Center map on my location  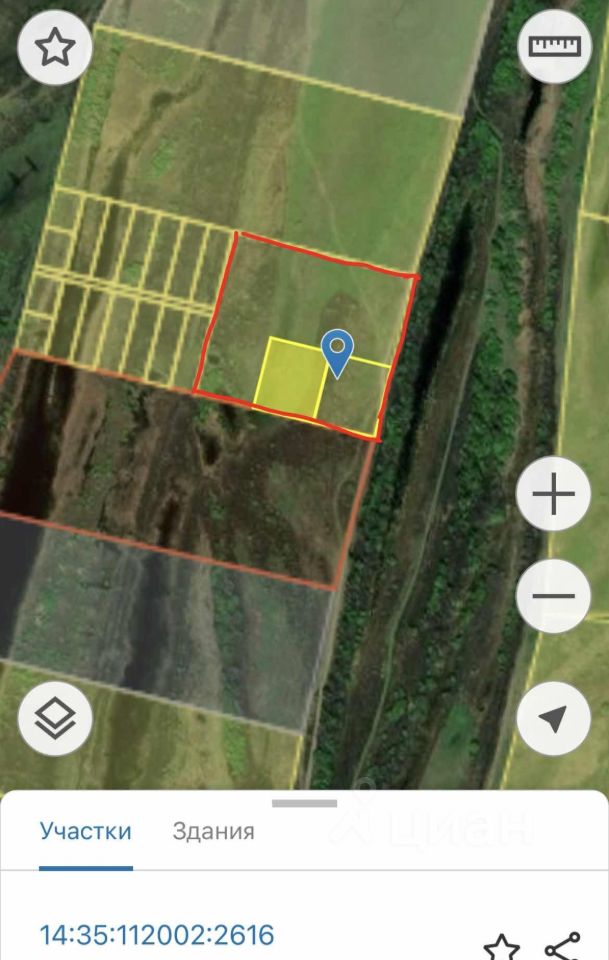pyautogui.click(x=553, y=717)
